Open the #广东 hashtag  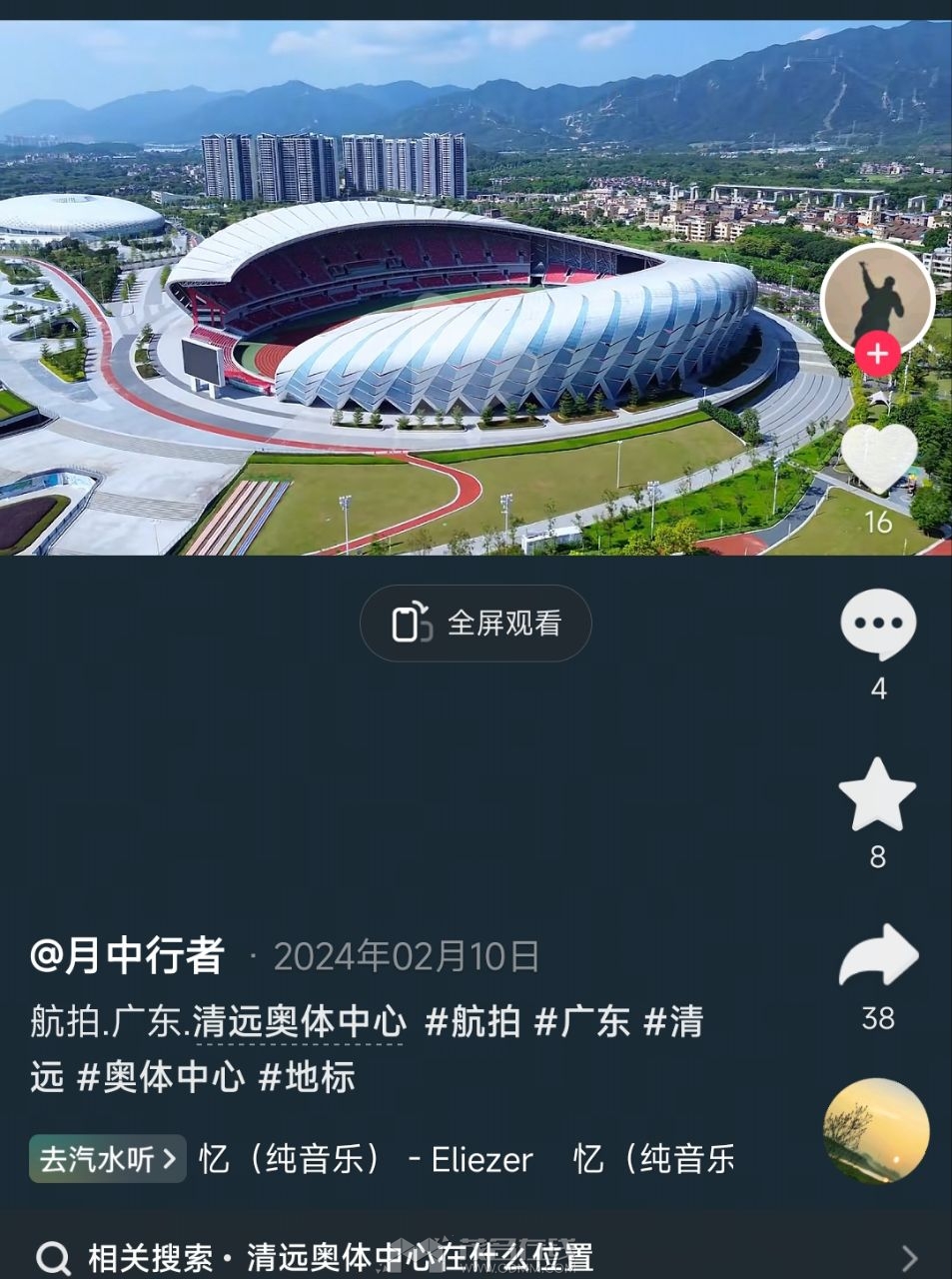click(x=582, y=1022)
